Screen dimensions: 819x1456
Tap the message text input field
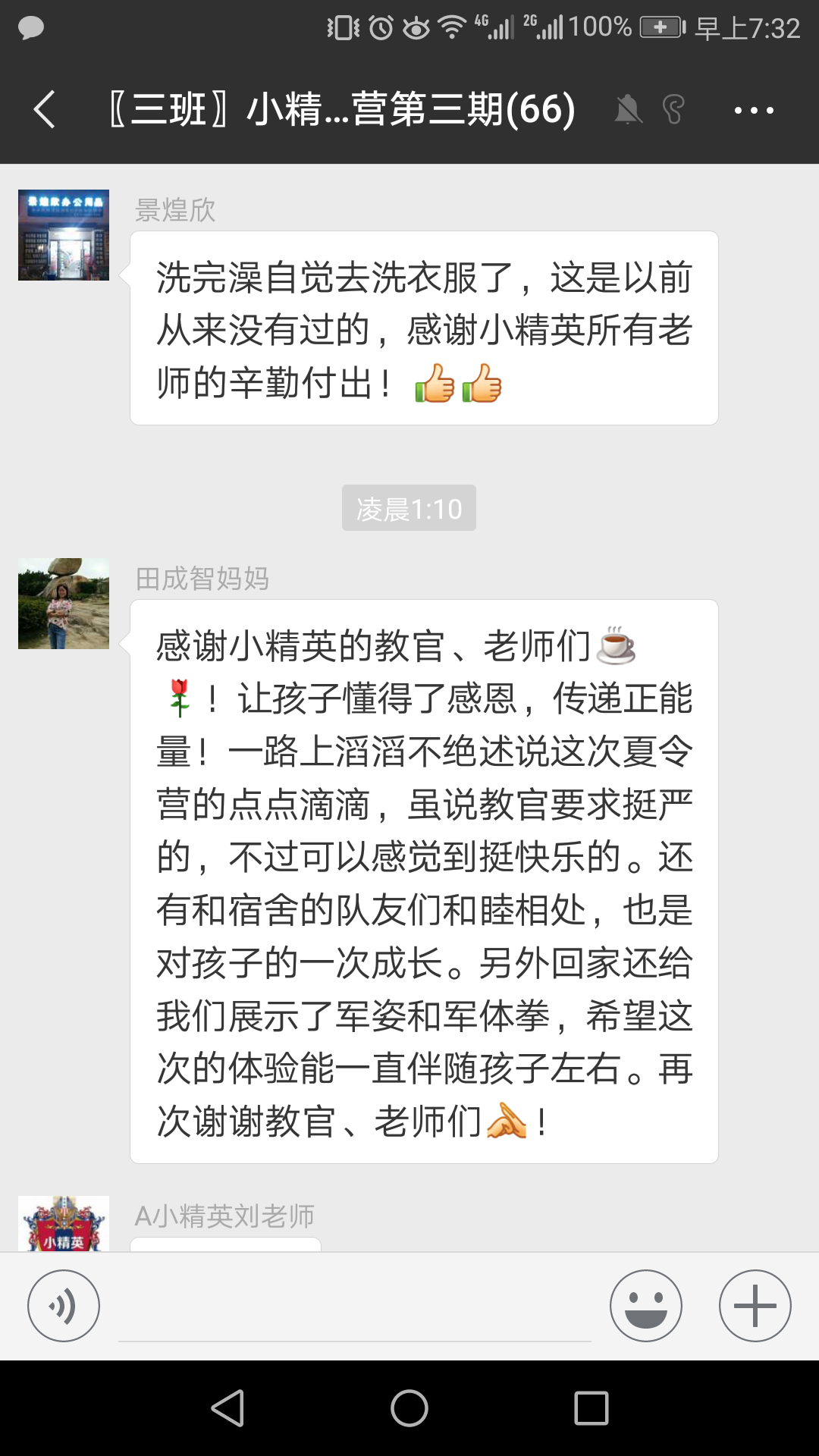[x=355, y=1308]
